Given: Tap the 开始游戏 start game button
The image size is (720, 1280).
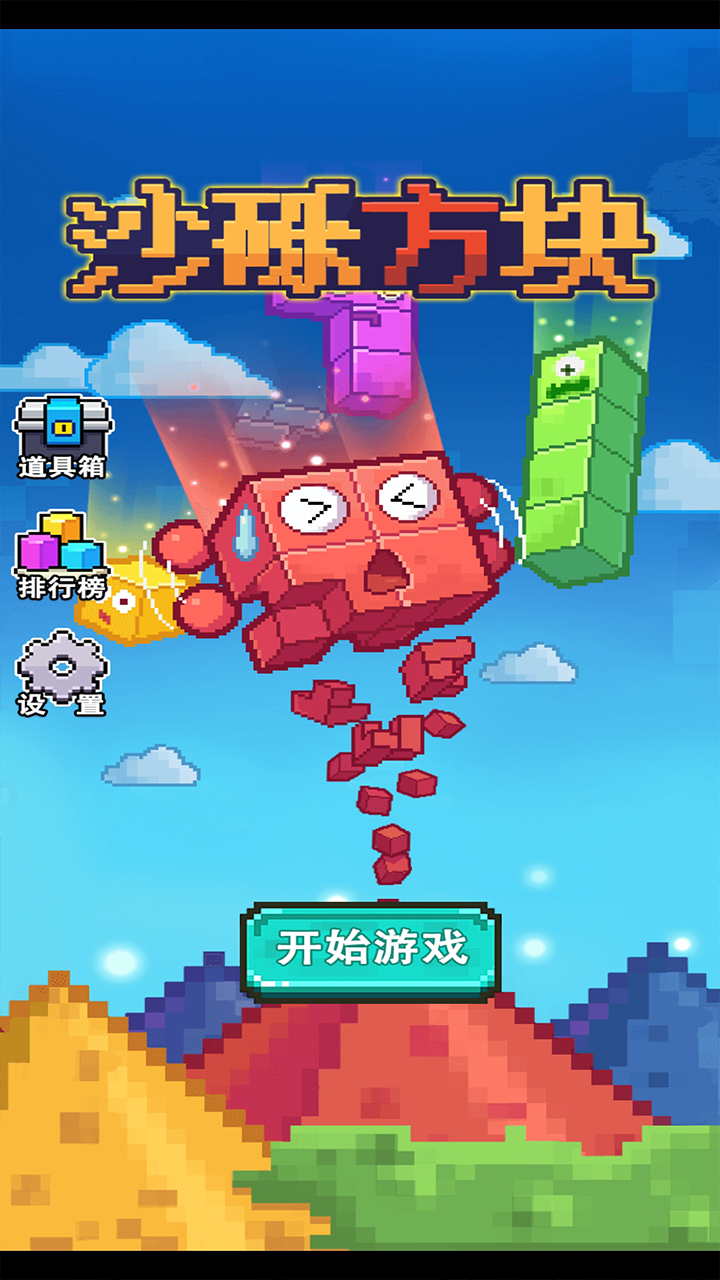Looking at the screenshot, I should pos(370,951).
